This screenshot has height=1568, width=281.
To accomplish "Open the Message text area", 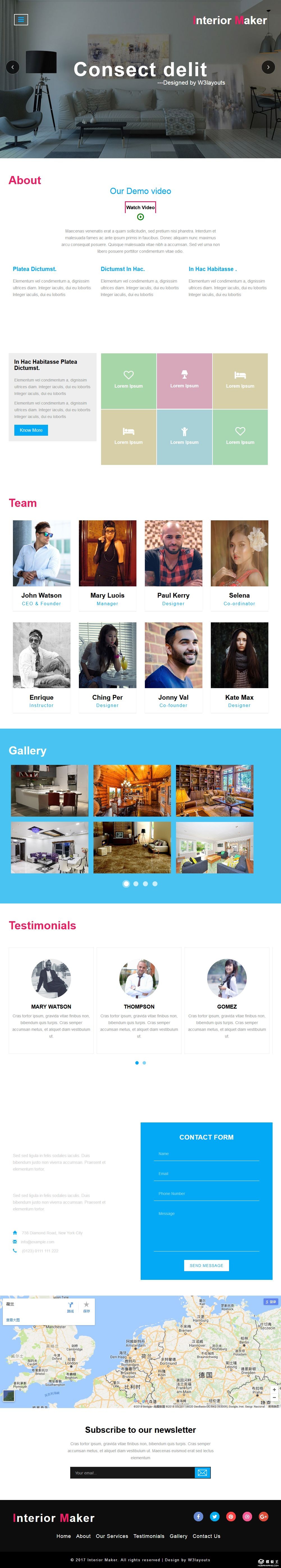I will pyautogui.click(x=206, y=1230).
